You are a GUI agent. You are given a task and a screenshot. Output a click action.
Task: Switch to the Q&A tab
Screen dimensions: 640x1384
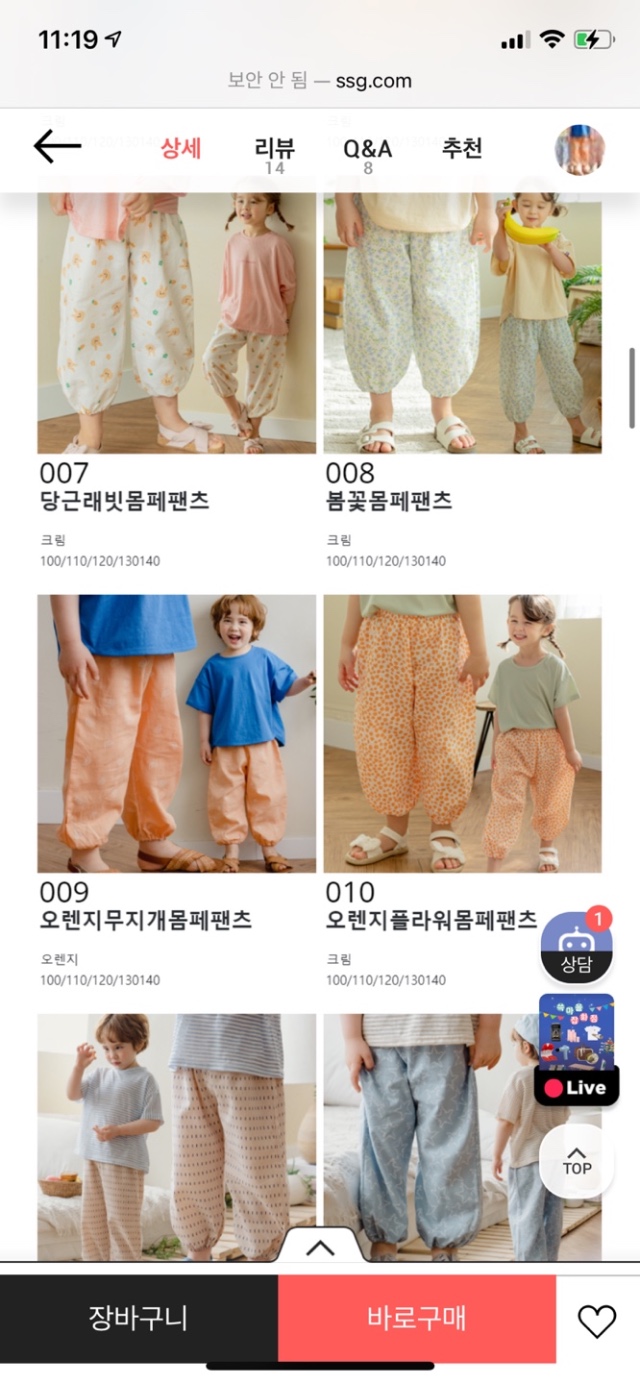coord(367,151)
